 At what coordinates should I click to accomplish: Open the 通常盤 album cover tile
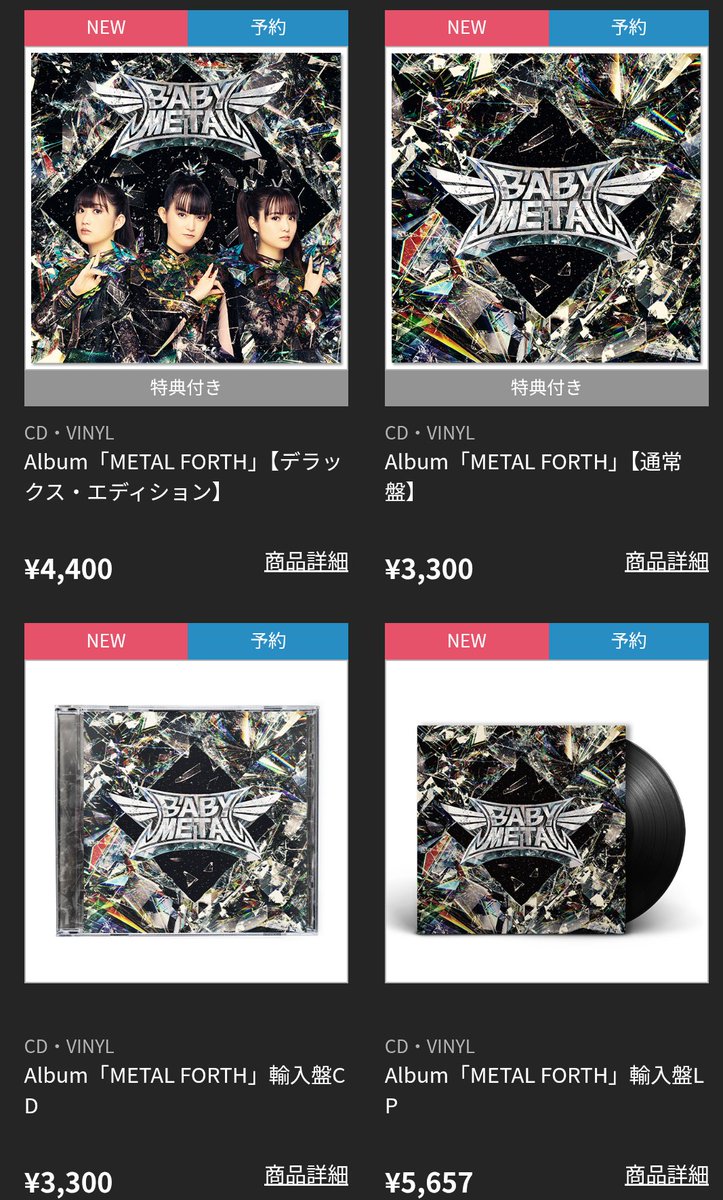[x=546, y=208]
